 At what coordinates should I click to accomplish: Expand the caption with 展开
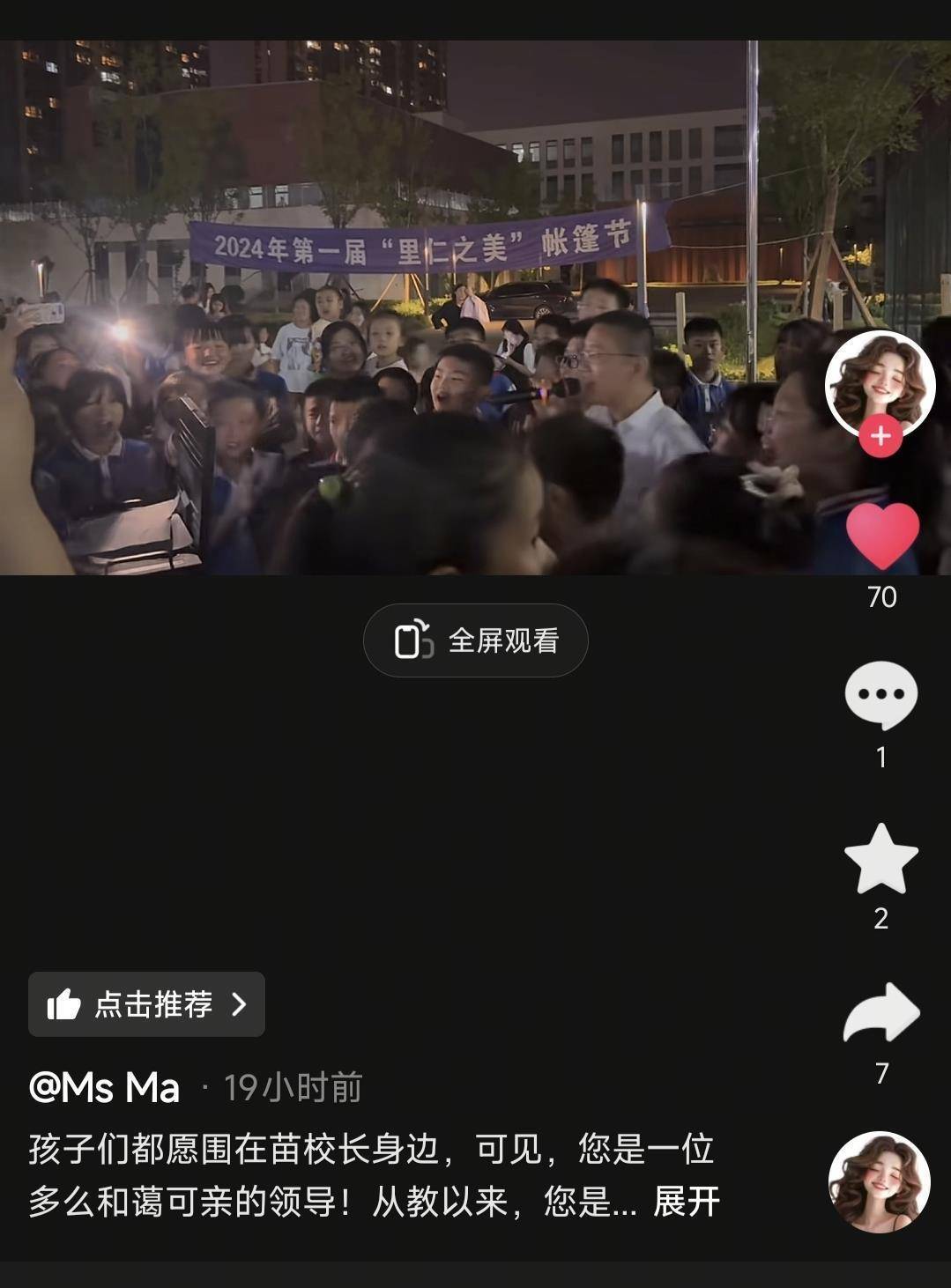(x=687, y=1202)
